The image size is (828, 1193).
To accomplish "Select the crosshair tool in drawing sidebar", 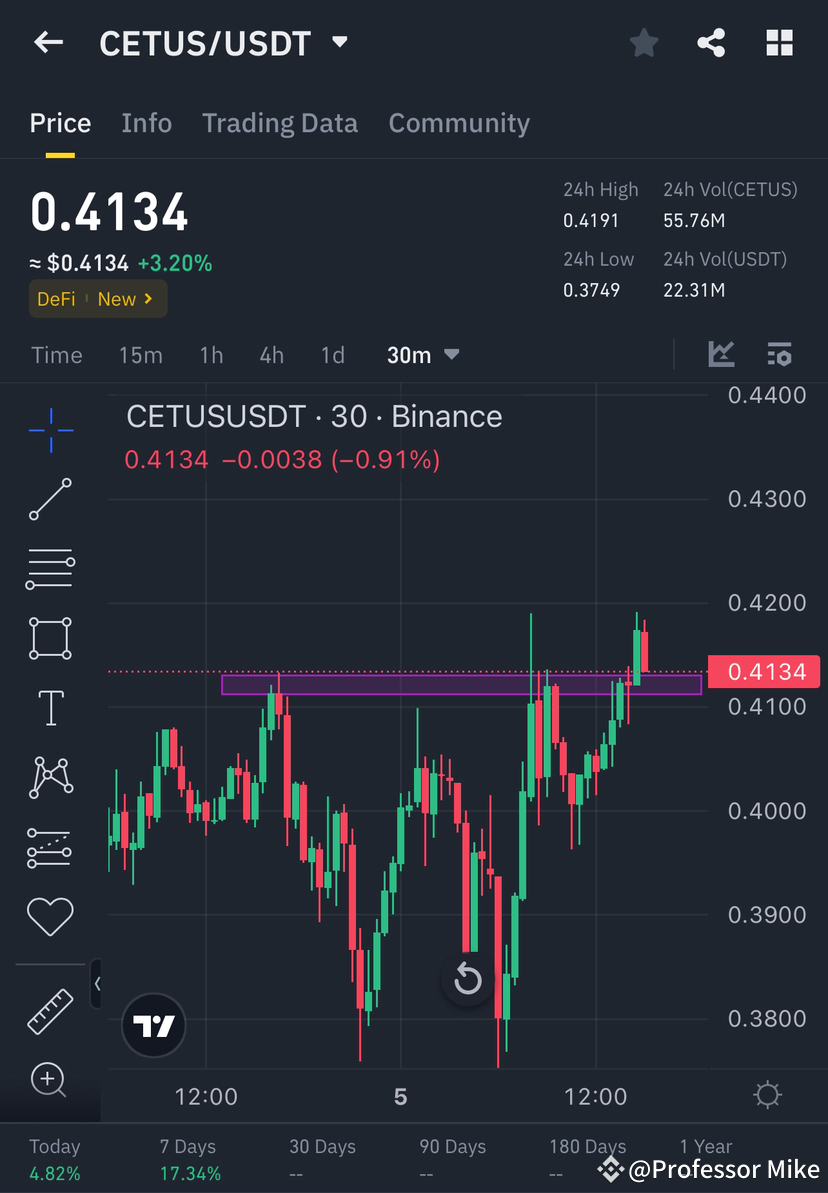I will point(50,430).
